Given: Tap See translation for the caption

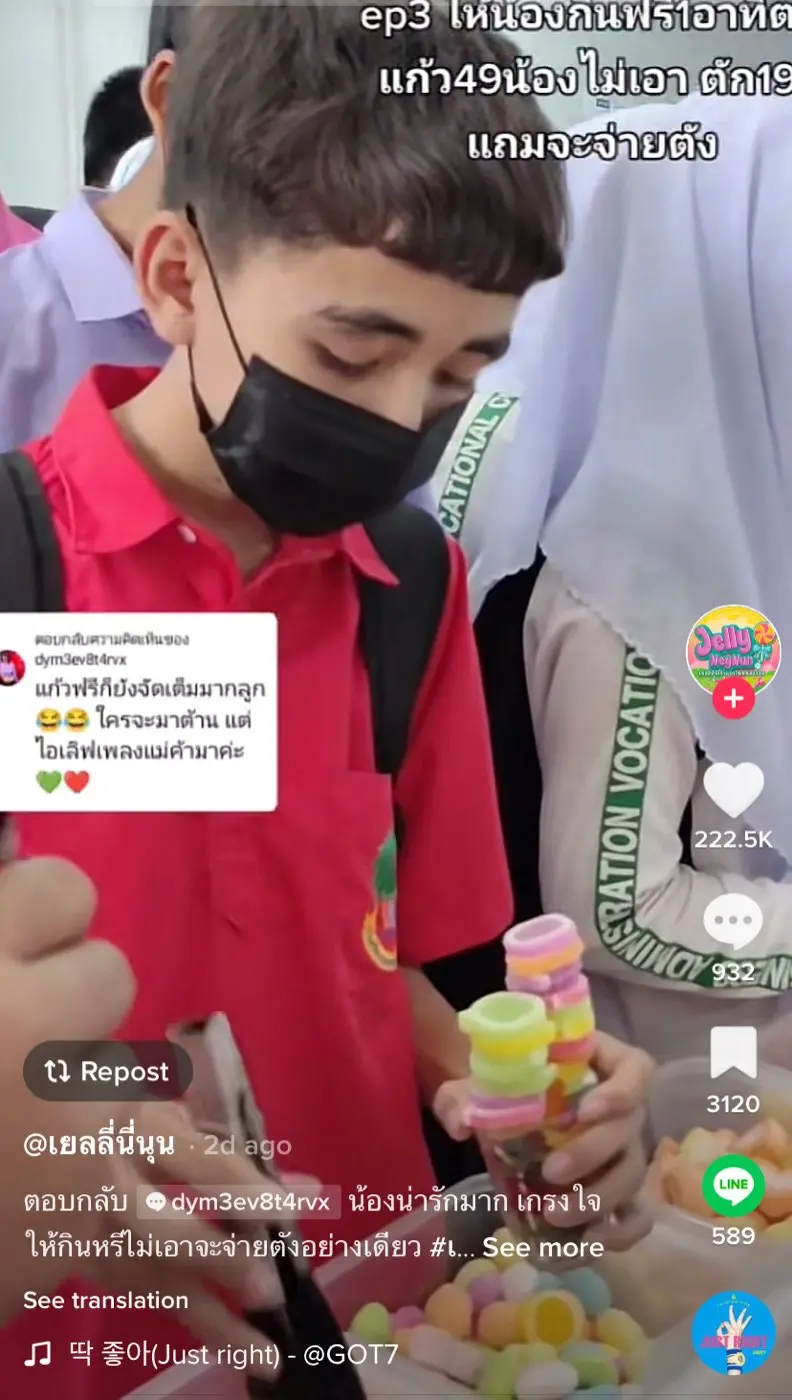Looking at the screenshot, I should pyautogui.click(x=106, y=1300).
